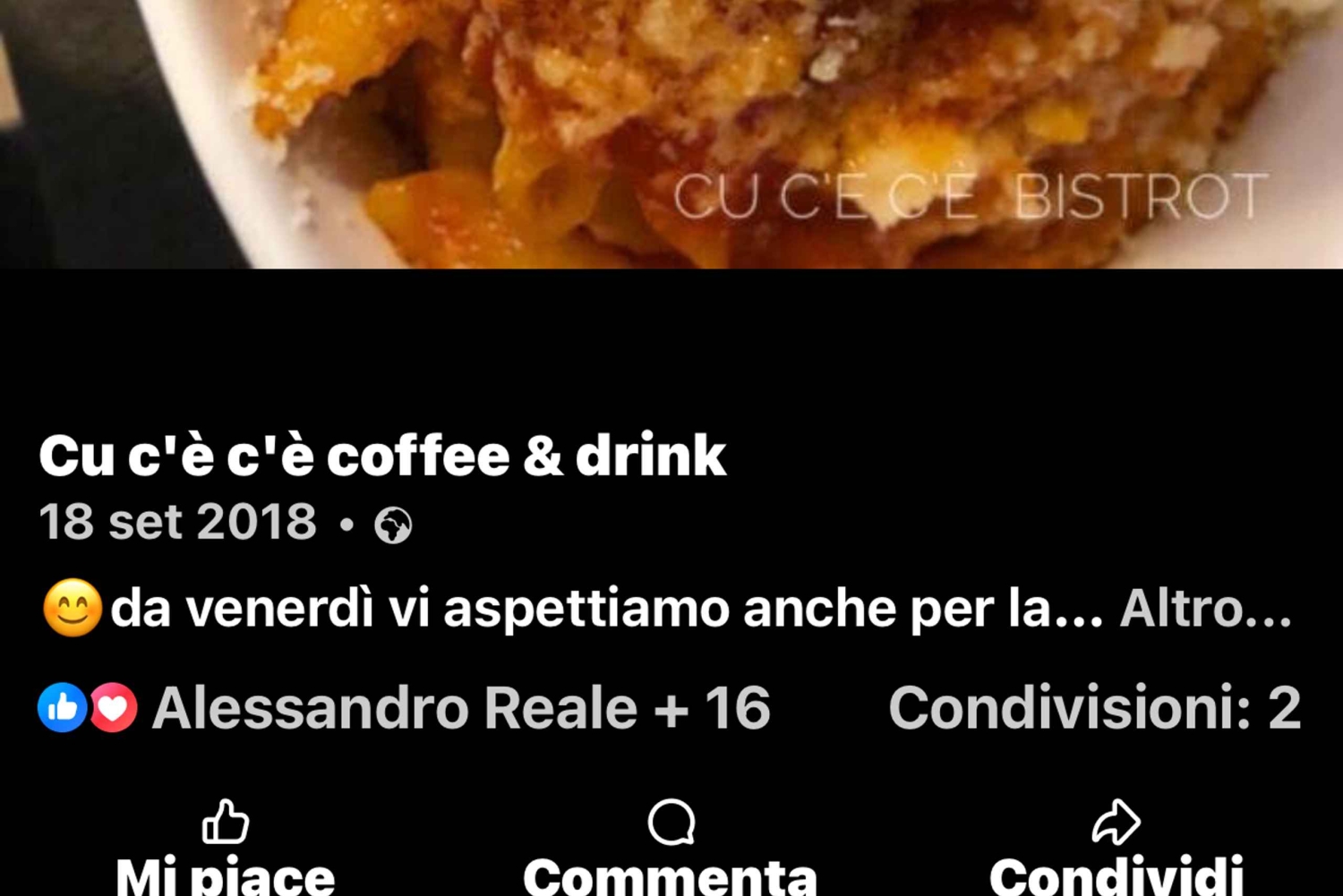The height and width of the screenshot is (896, 1343).
Task: Like the post with Mi piace
Action: click(x=225, y=846)
